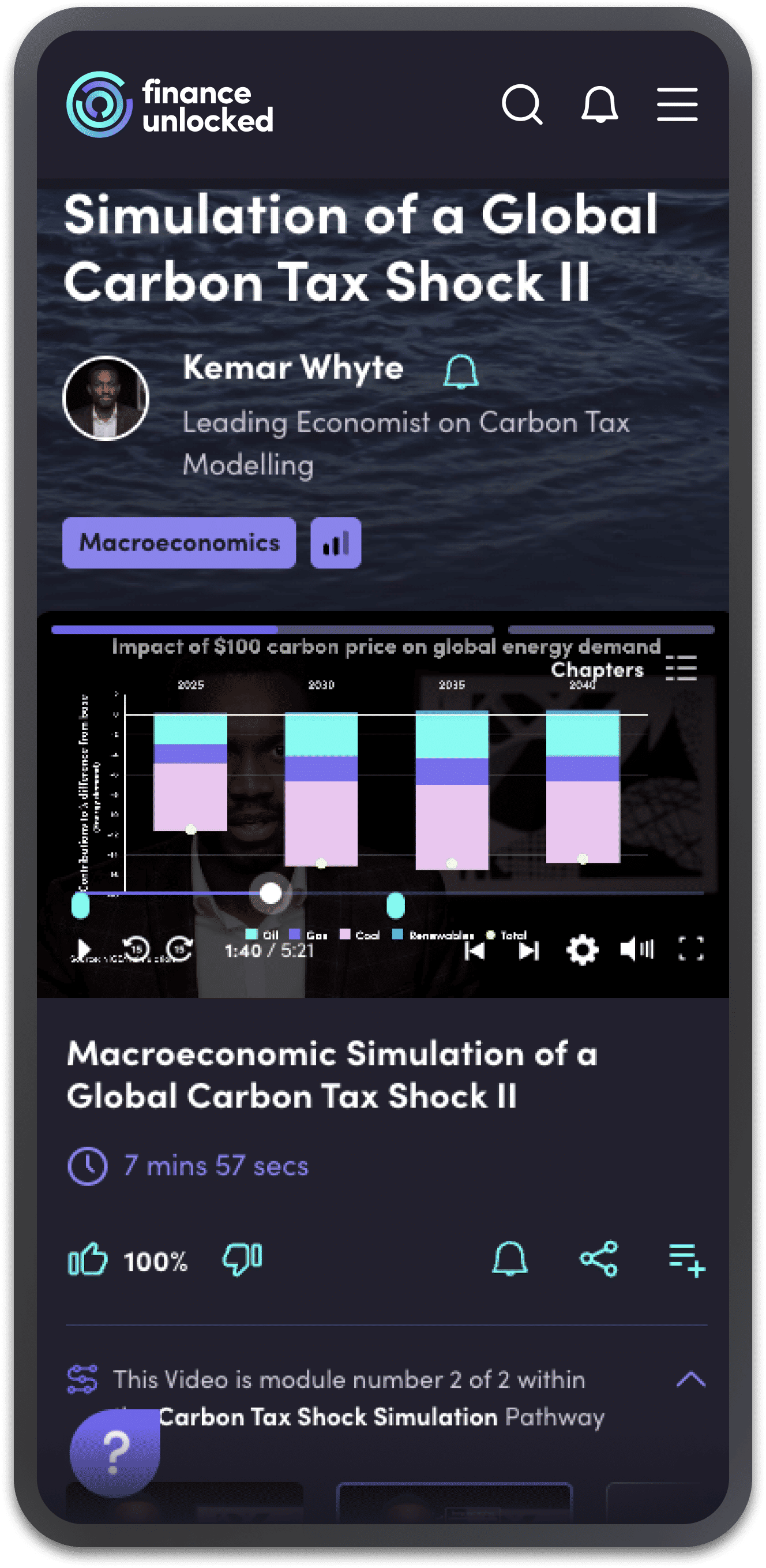The image size is (766, 1568).
Task: Follow Kemar Whyte with the bell icon
Action: [460, 371]
